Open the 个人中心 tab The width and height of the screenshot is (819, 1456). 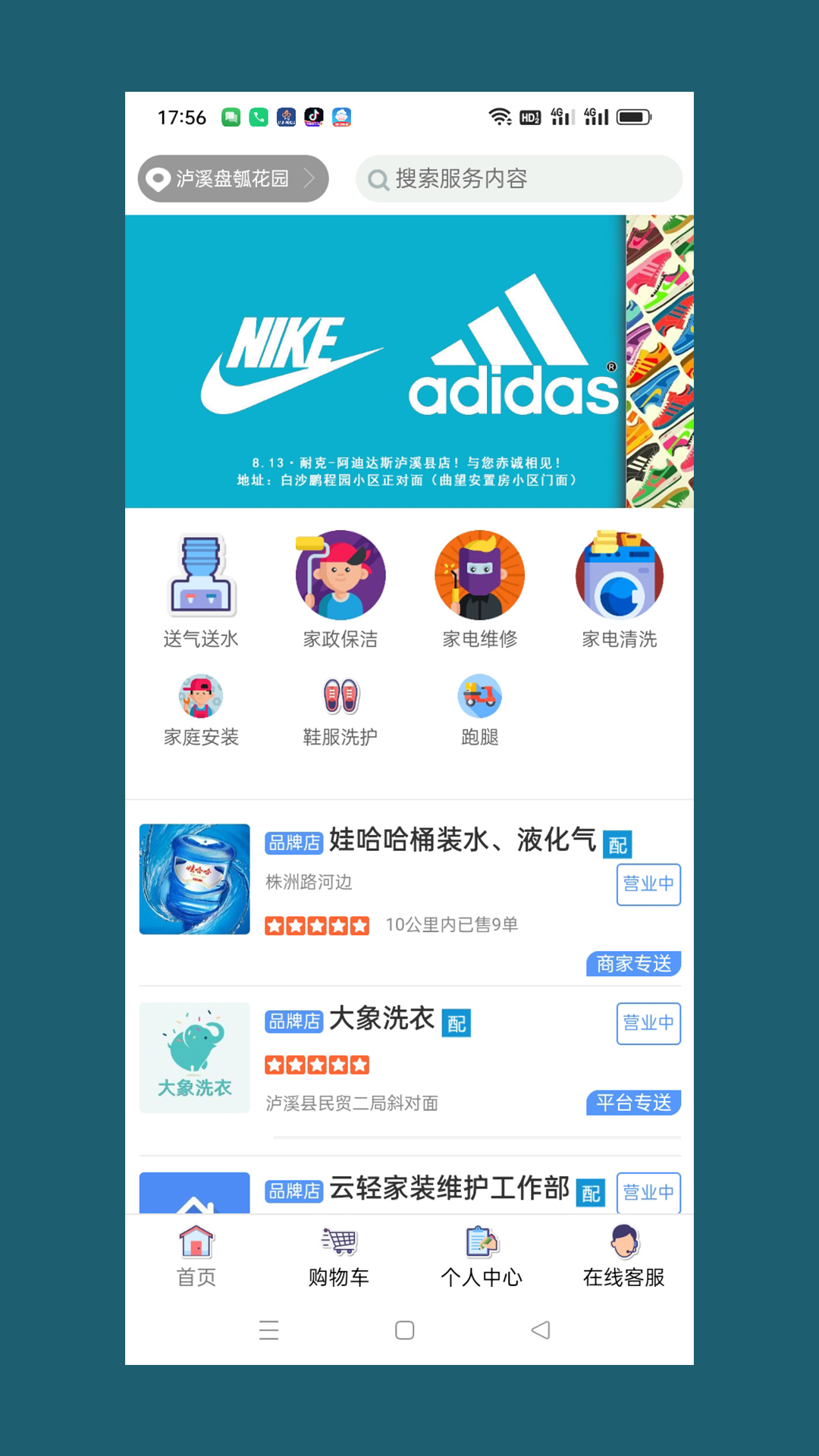[481, 1256]
